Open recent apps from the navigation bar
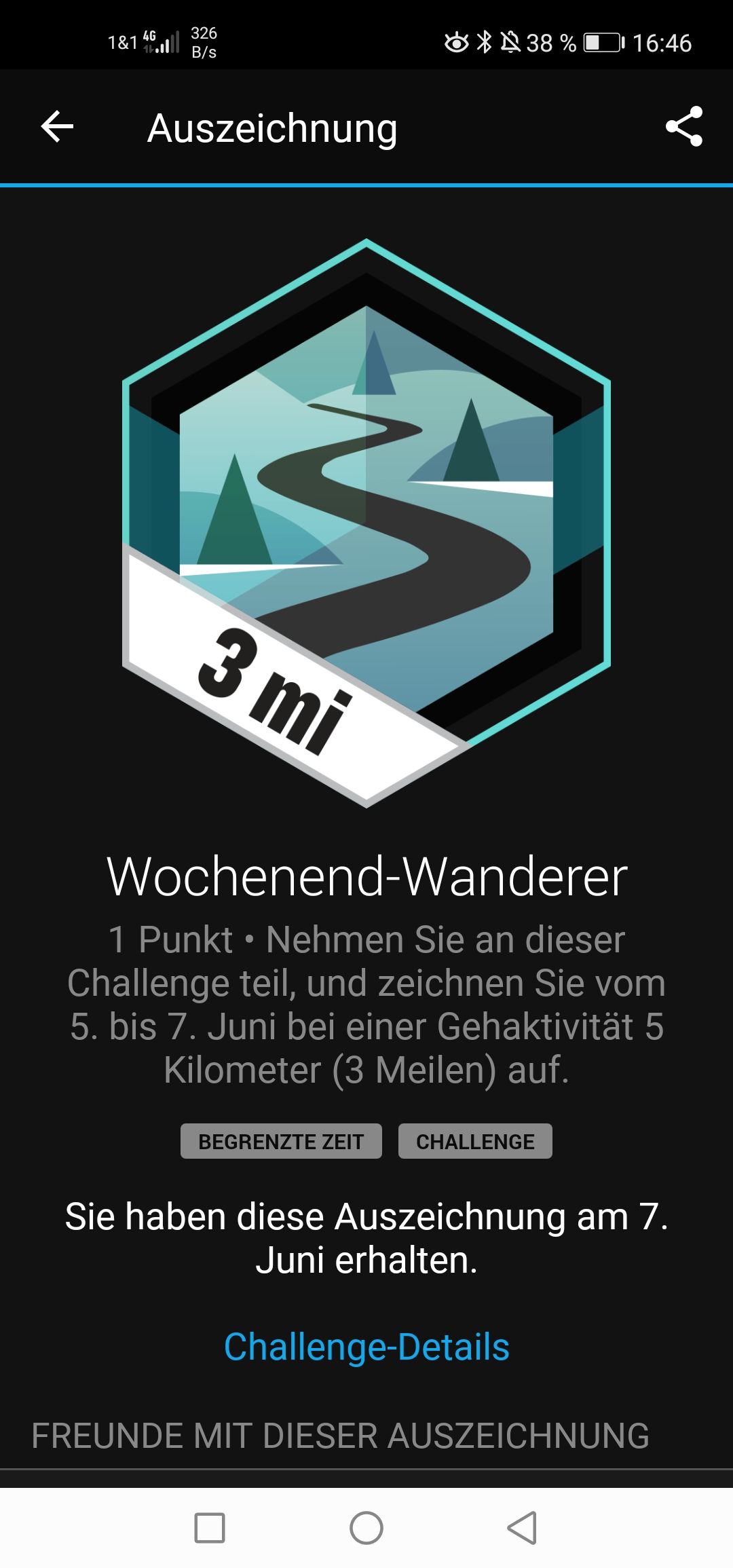Screen dimensions: 733x1568 coord(210,1528)
